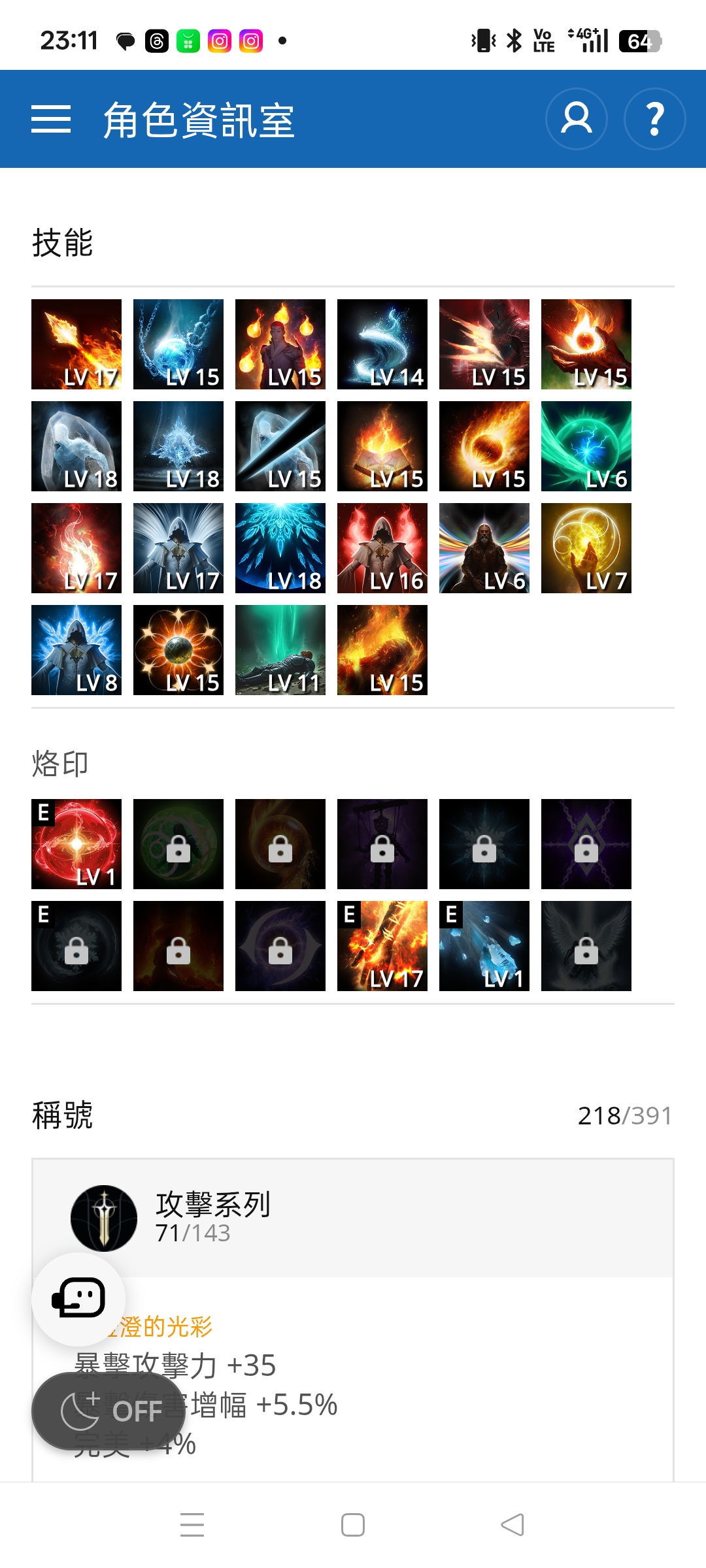This screenshot has height=1568, width=706.
Task: Select the LV 1 red orb 烙印
Action: 76,844
